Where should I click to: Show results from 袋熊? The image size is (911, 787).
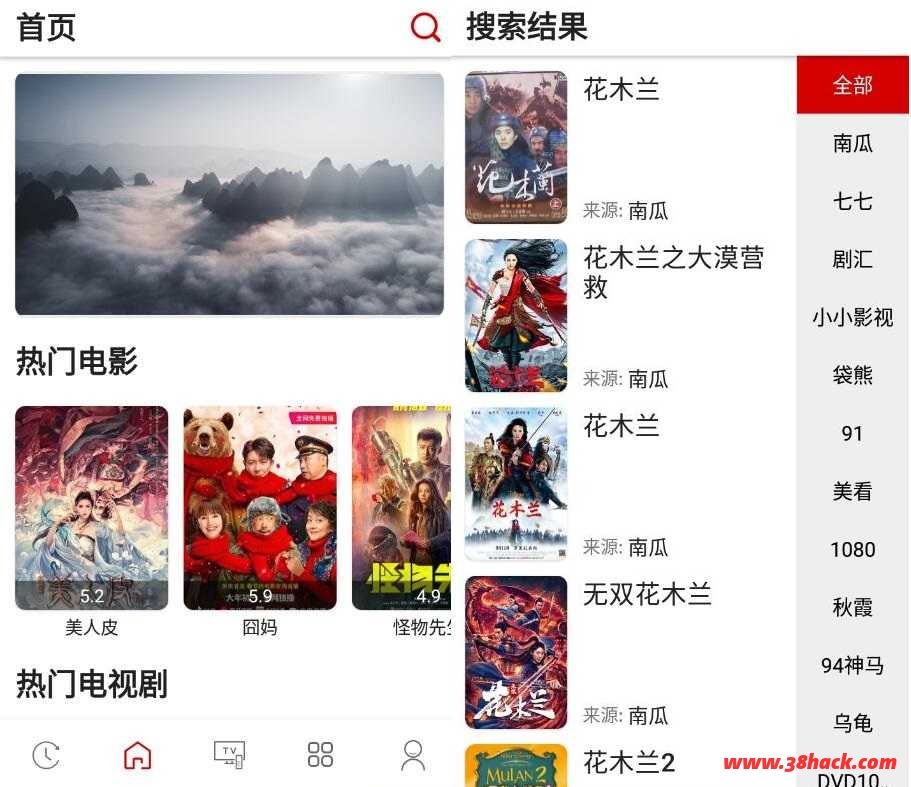click(852, 375)
